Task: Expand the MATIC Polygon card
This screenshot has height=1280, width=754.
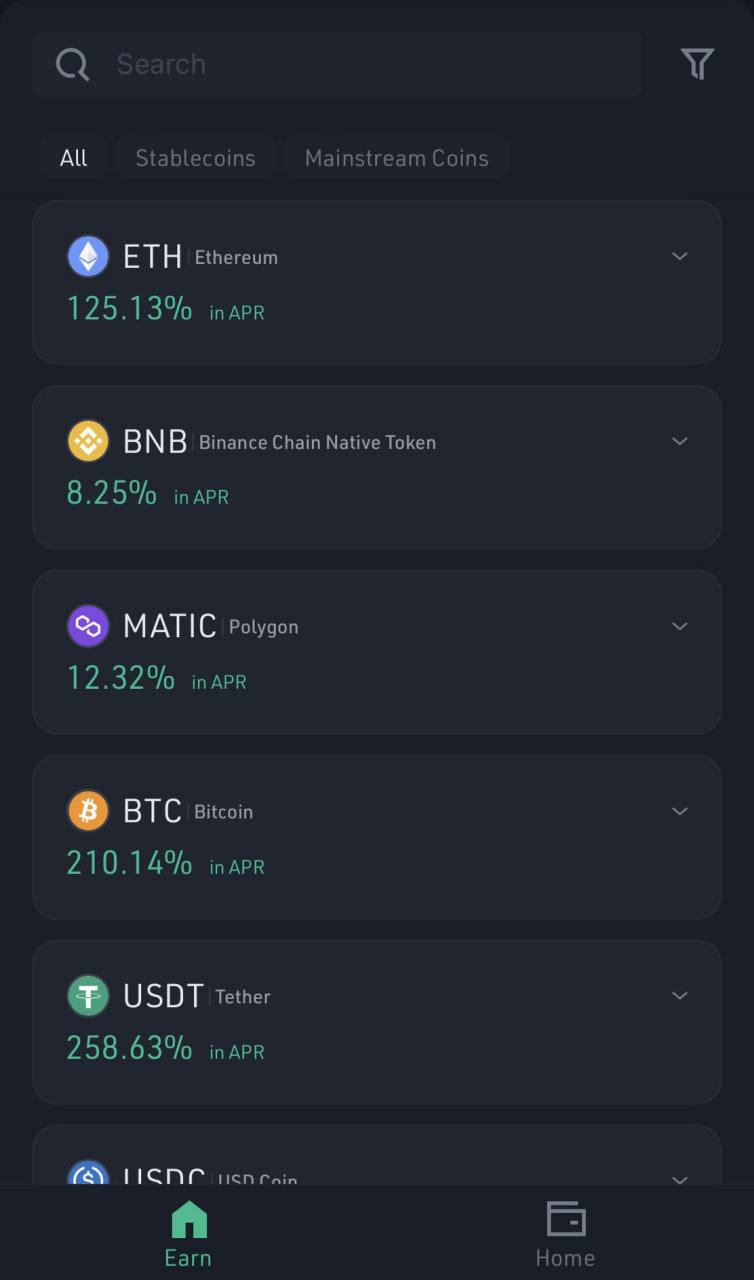Action: click(377, 652)
